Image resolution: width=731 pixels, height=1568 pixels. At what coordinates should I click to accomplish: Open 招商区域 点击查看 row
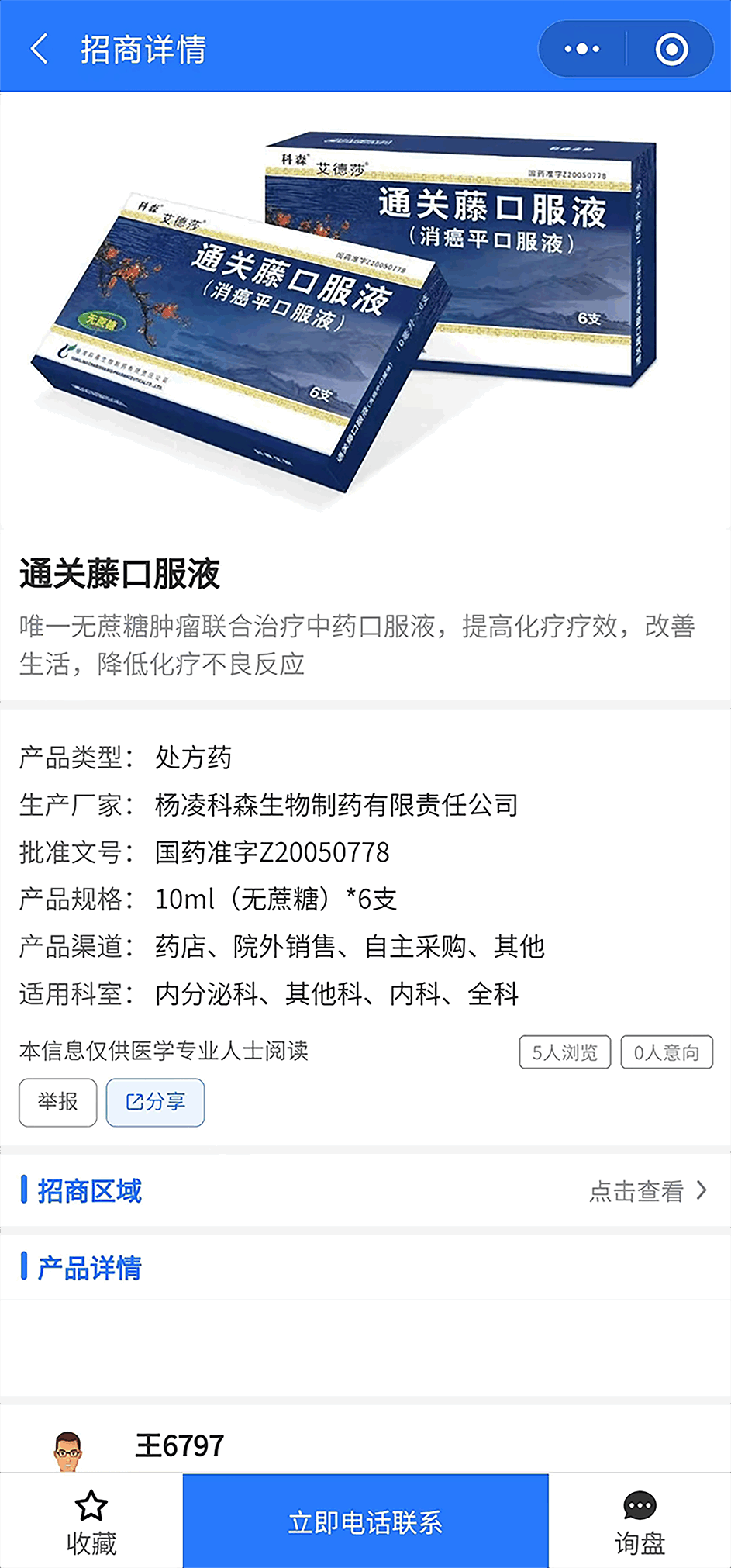tap(647, 1190)
